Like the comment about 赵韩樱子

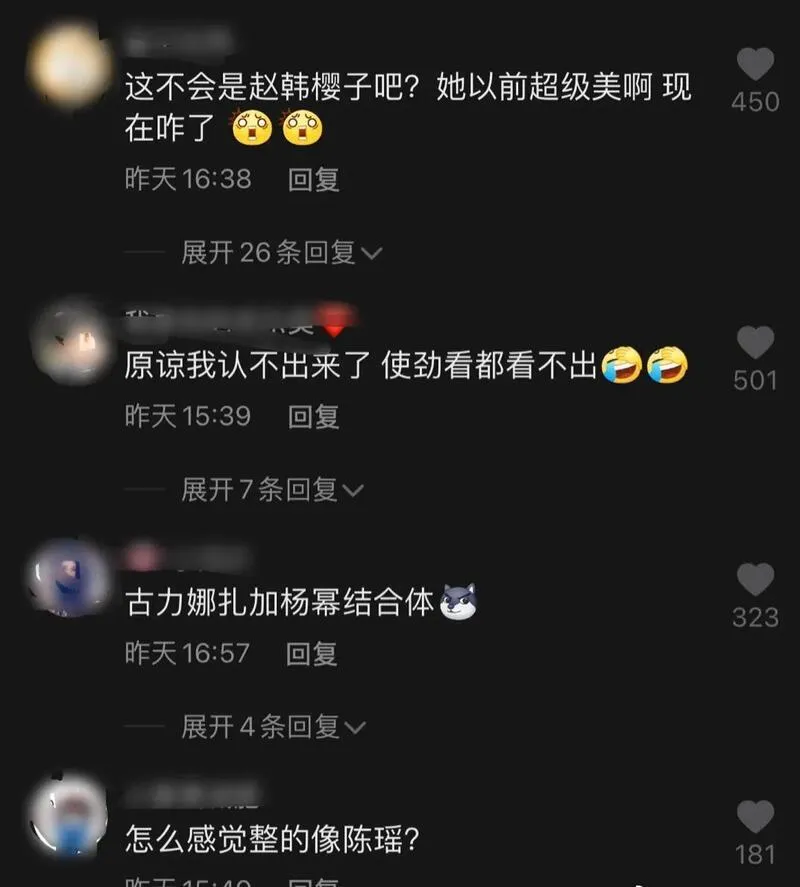coord(755,66)
